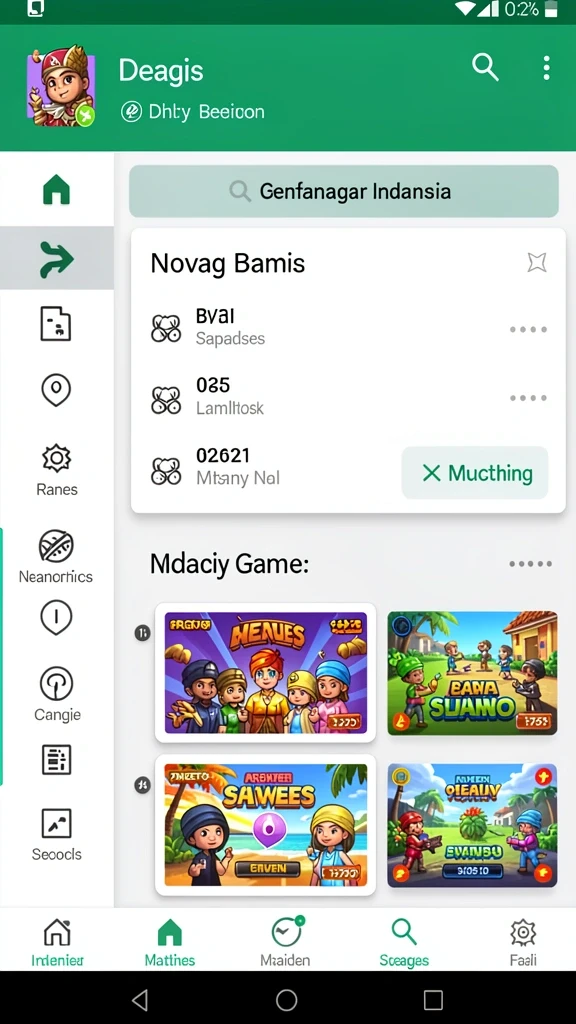
Task: Open the search icon in the header
Action: coord(485,67)
